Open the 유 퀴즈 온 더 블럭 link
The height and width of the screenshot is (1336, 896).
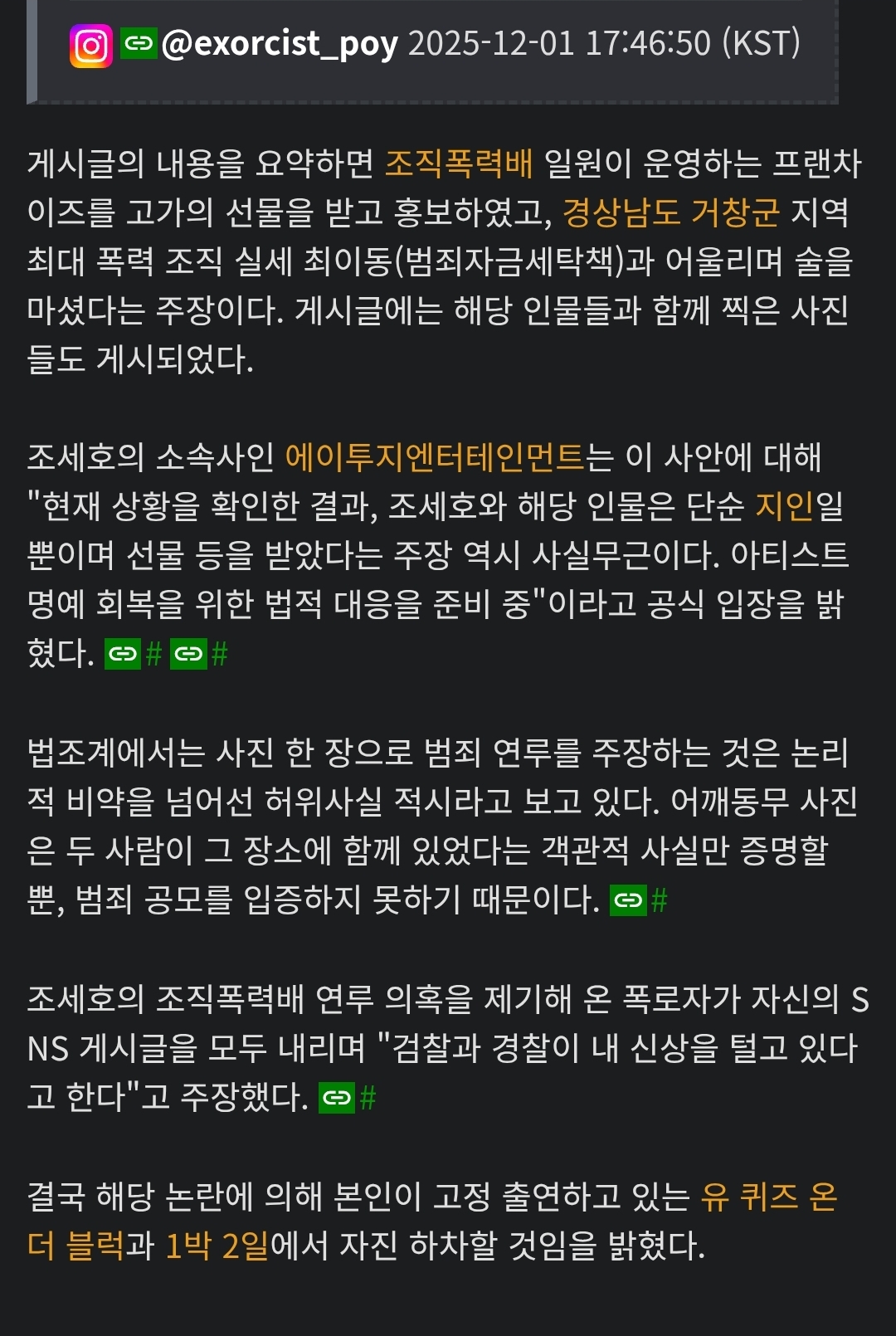click(x=768, y=1197)
